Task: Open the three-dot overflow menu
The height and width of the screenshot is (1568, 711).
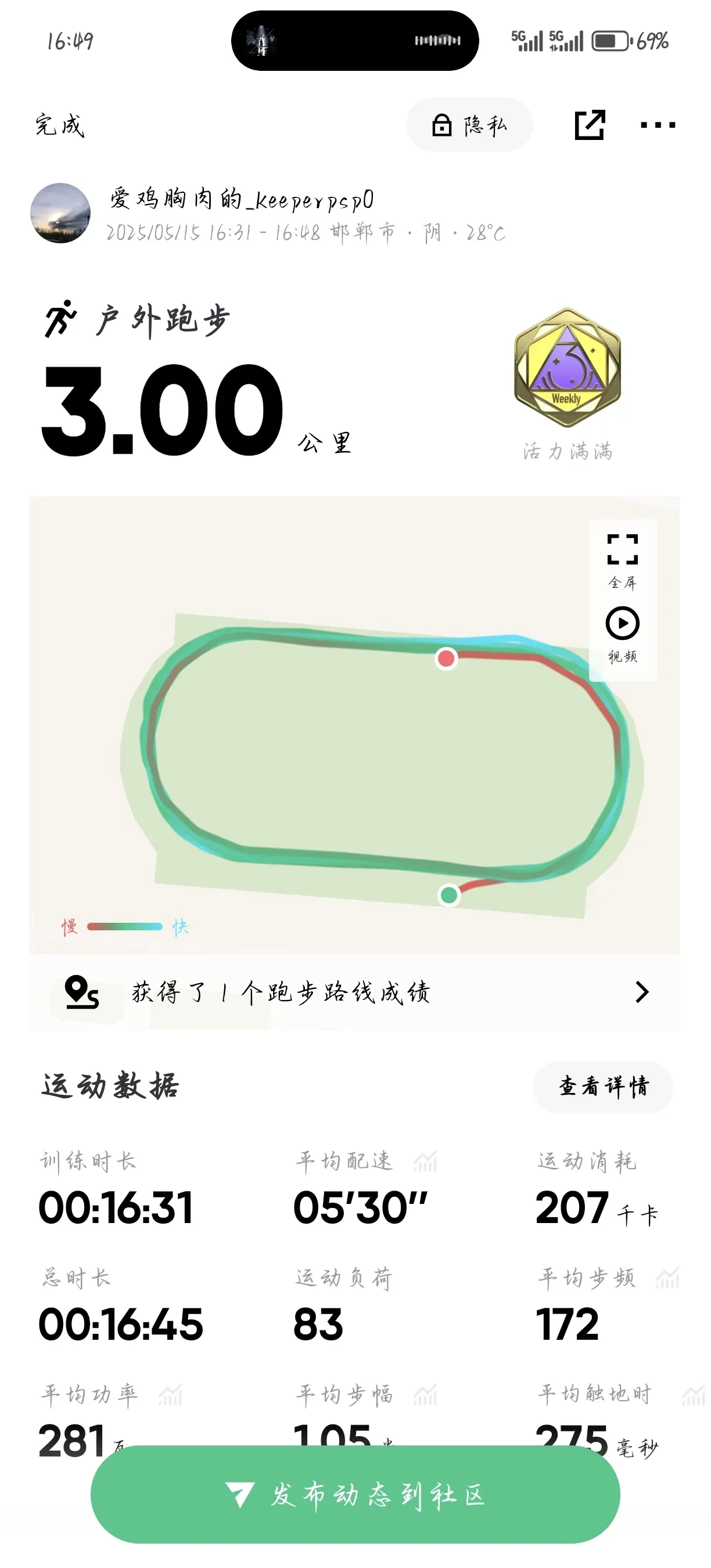Action: click(658, 125)
